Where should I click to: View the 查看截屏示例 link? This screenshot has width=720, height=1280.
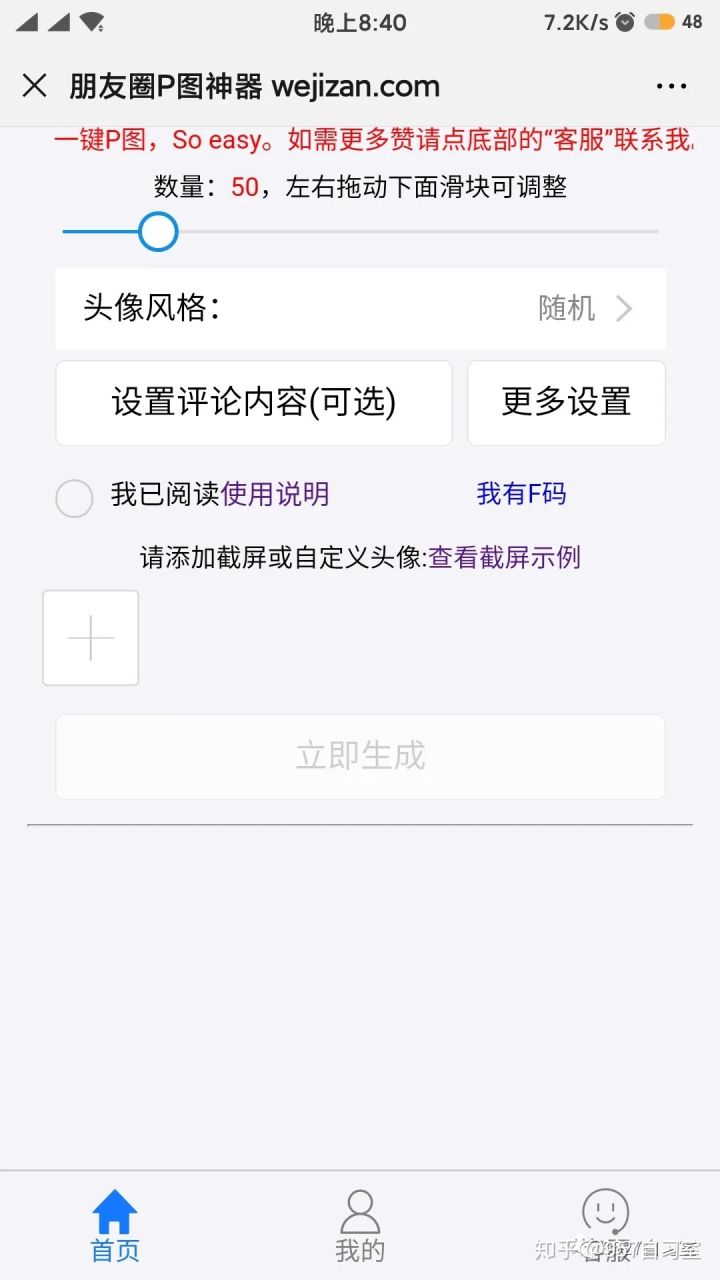click(x=505, y=557)
